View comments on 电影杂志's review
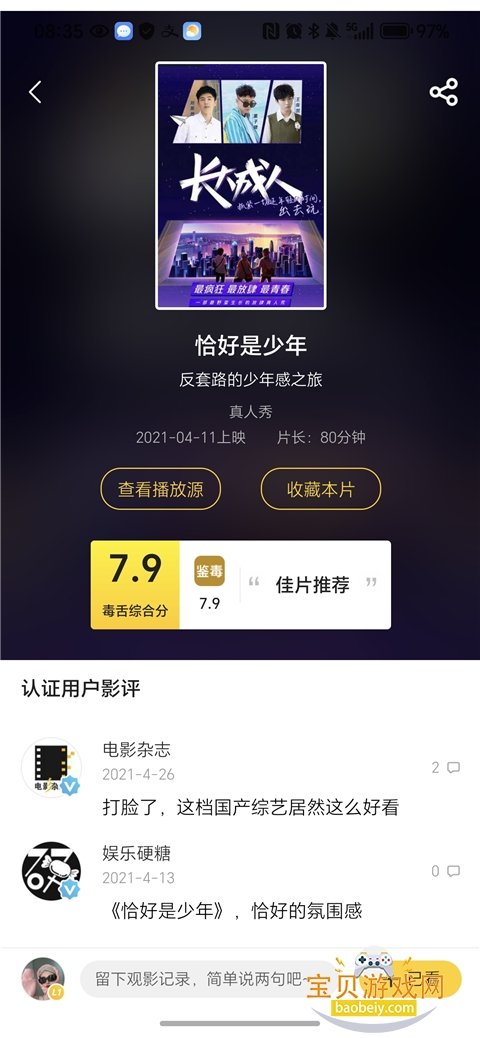 coord(446,768)
